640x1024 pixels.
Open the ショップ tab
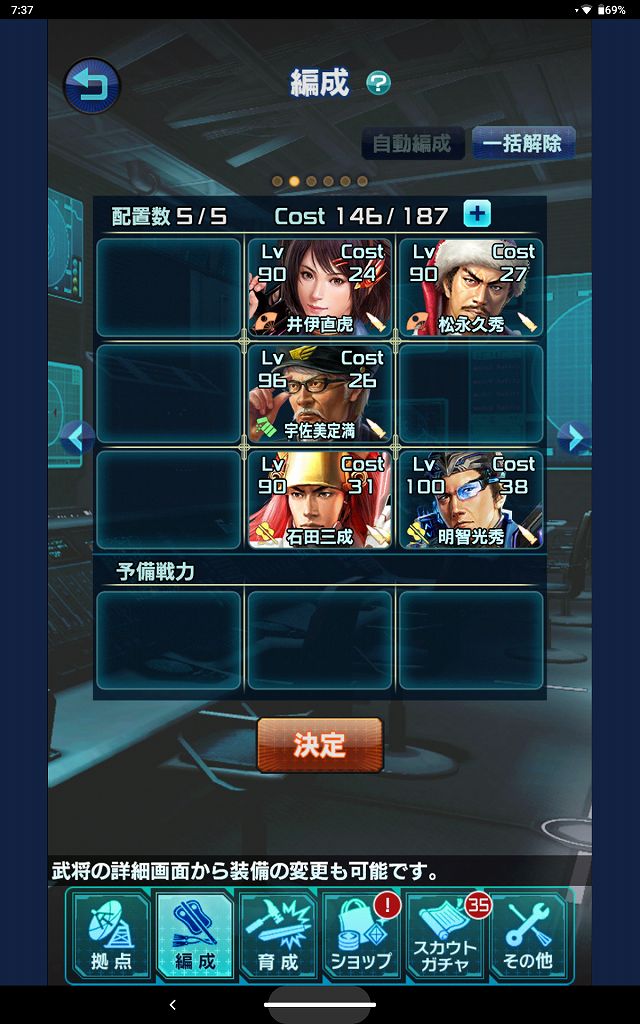click(361, 935)
